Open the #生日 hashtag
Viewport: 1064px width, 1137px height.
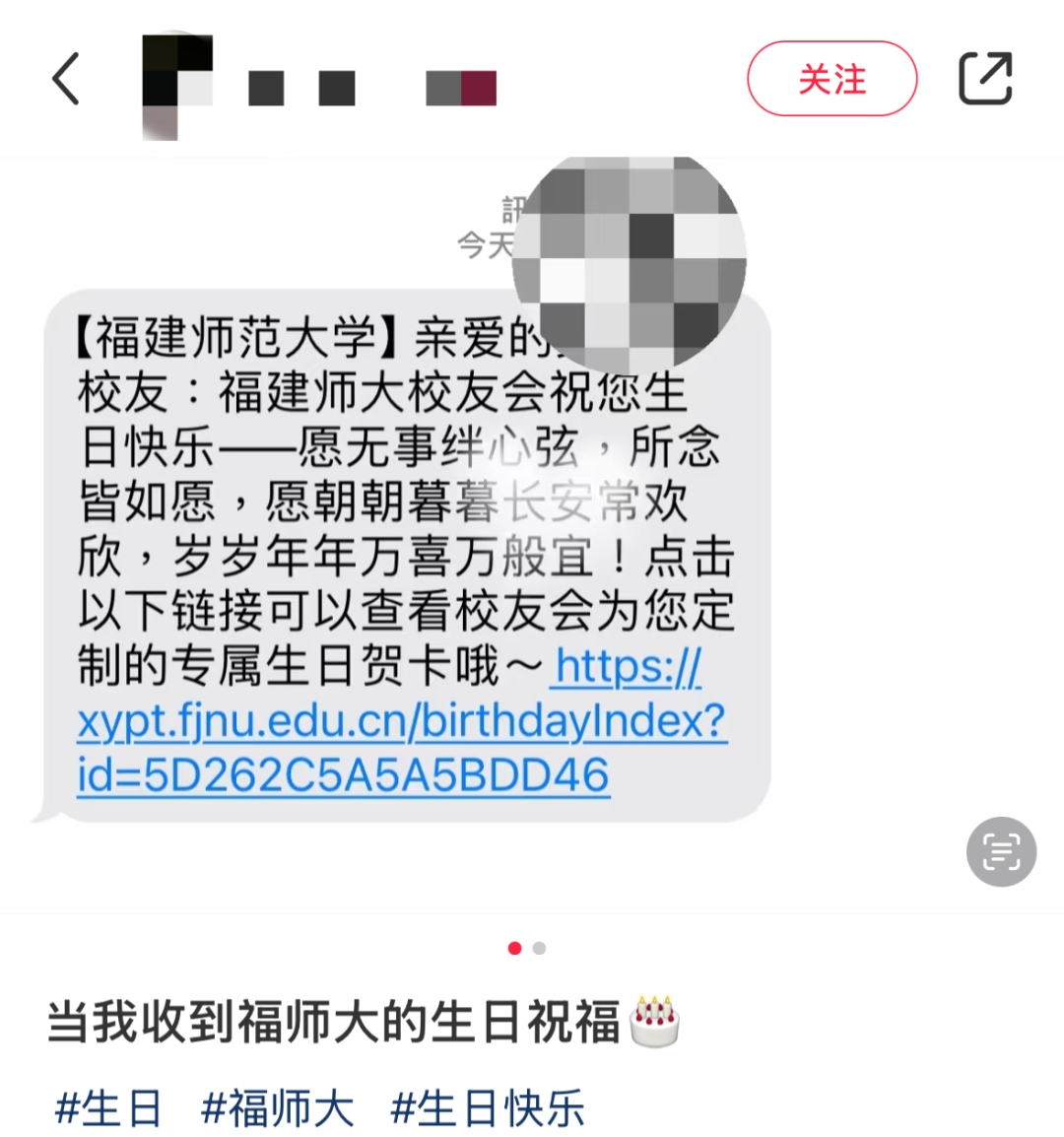(x=108, y=1108)
